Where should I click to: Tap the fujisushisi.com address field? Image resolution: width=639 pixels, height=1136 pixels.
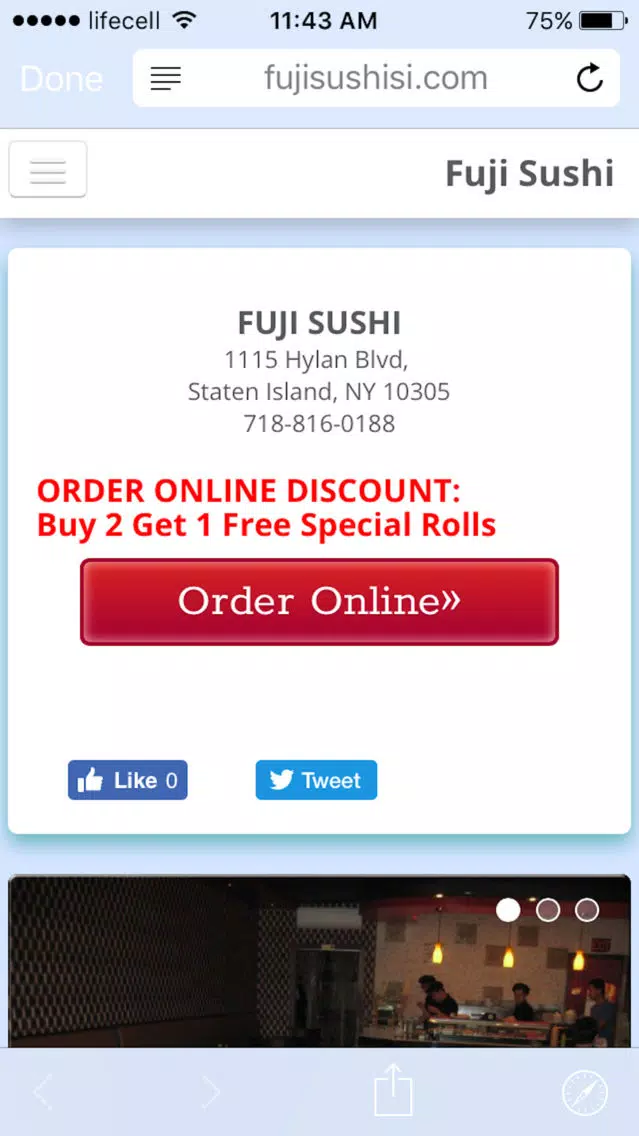[x=375, y=78]
